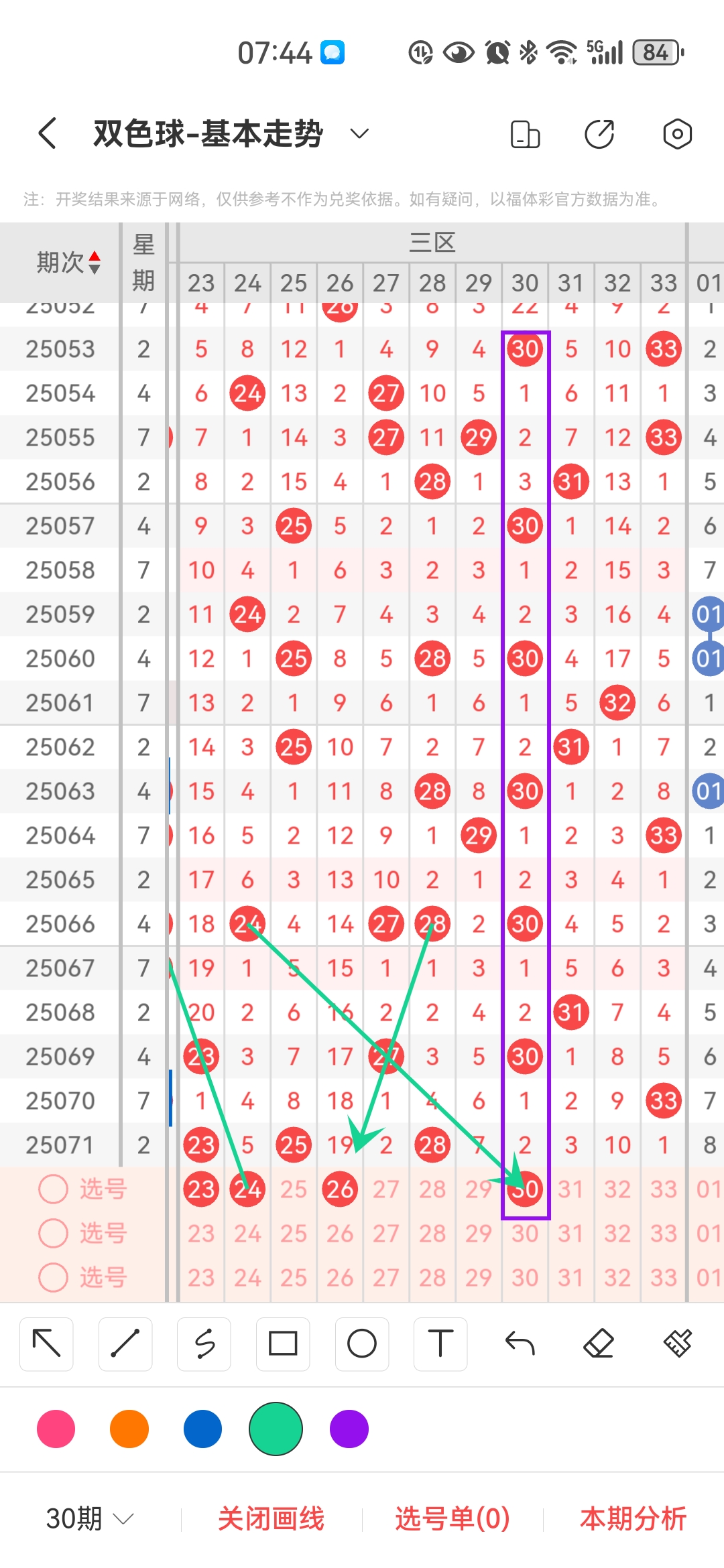Screen dimensions: 724x1568
Task: Open 本期分析 for this draw
Action: [633, 1518]
